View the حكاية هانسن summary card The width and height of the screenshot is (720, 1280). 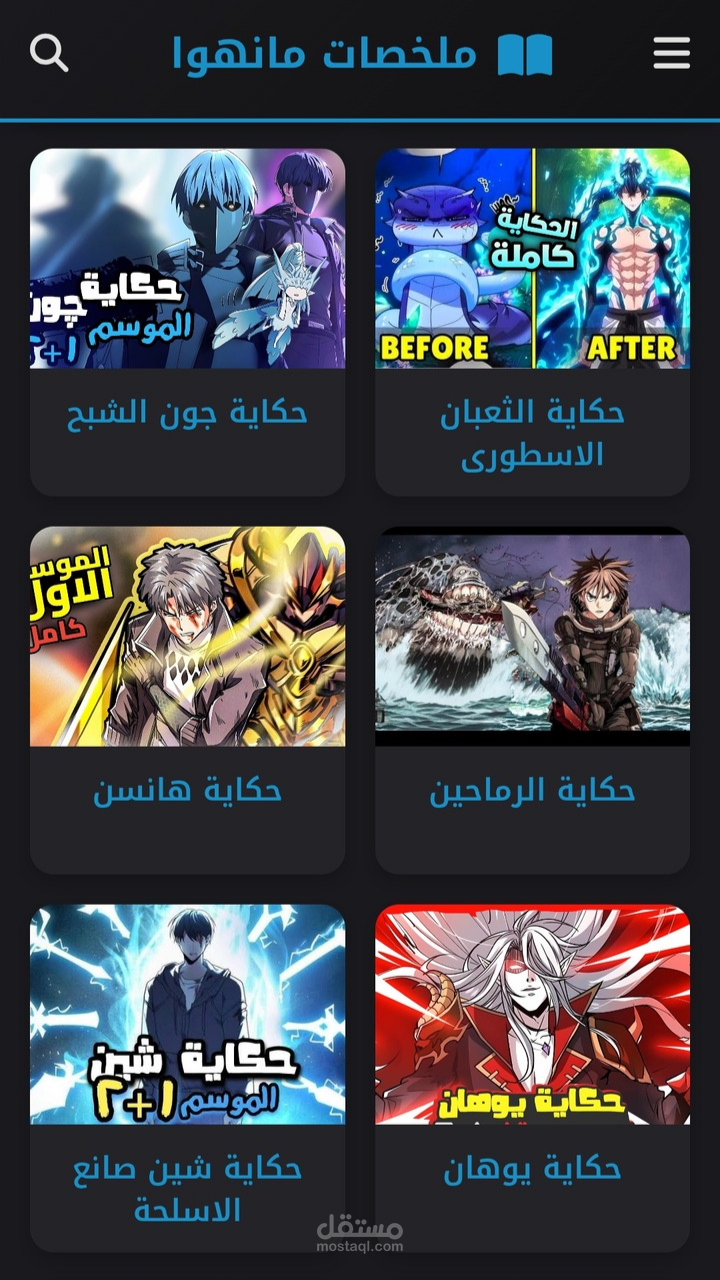(x=187, y=698)
